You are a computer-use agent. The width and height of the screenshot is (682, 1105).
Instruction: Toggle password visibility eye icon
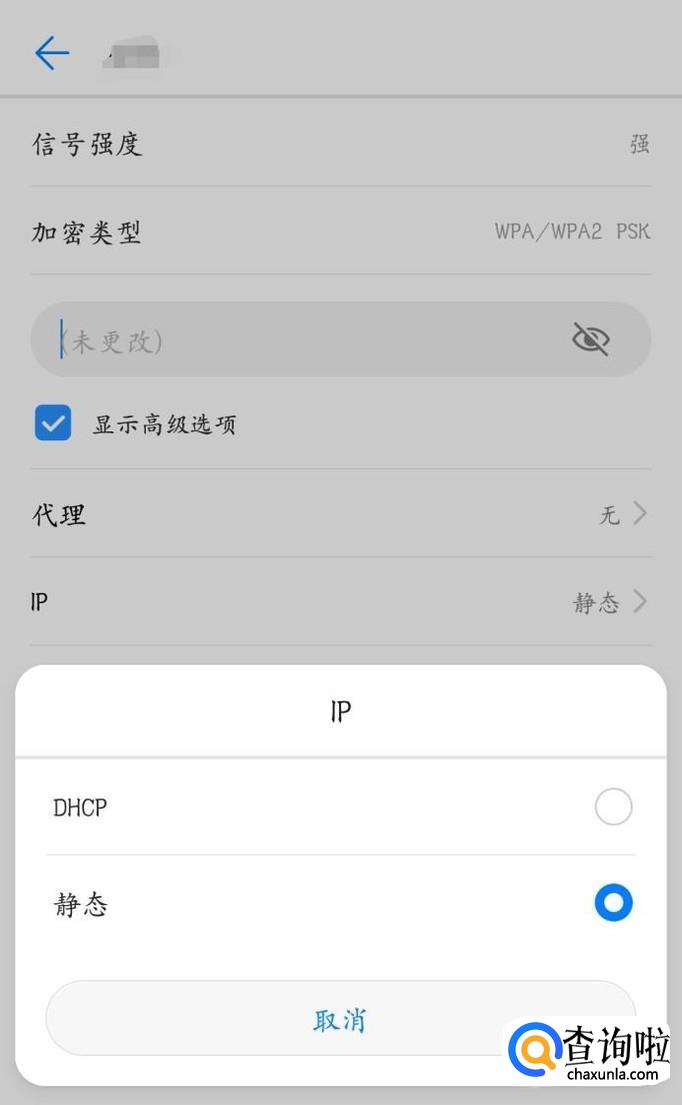590,340
